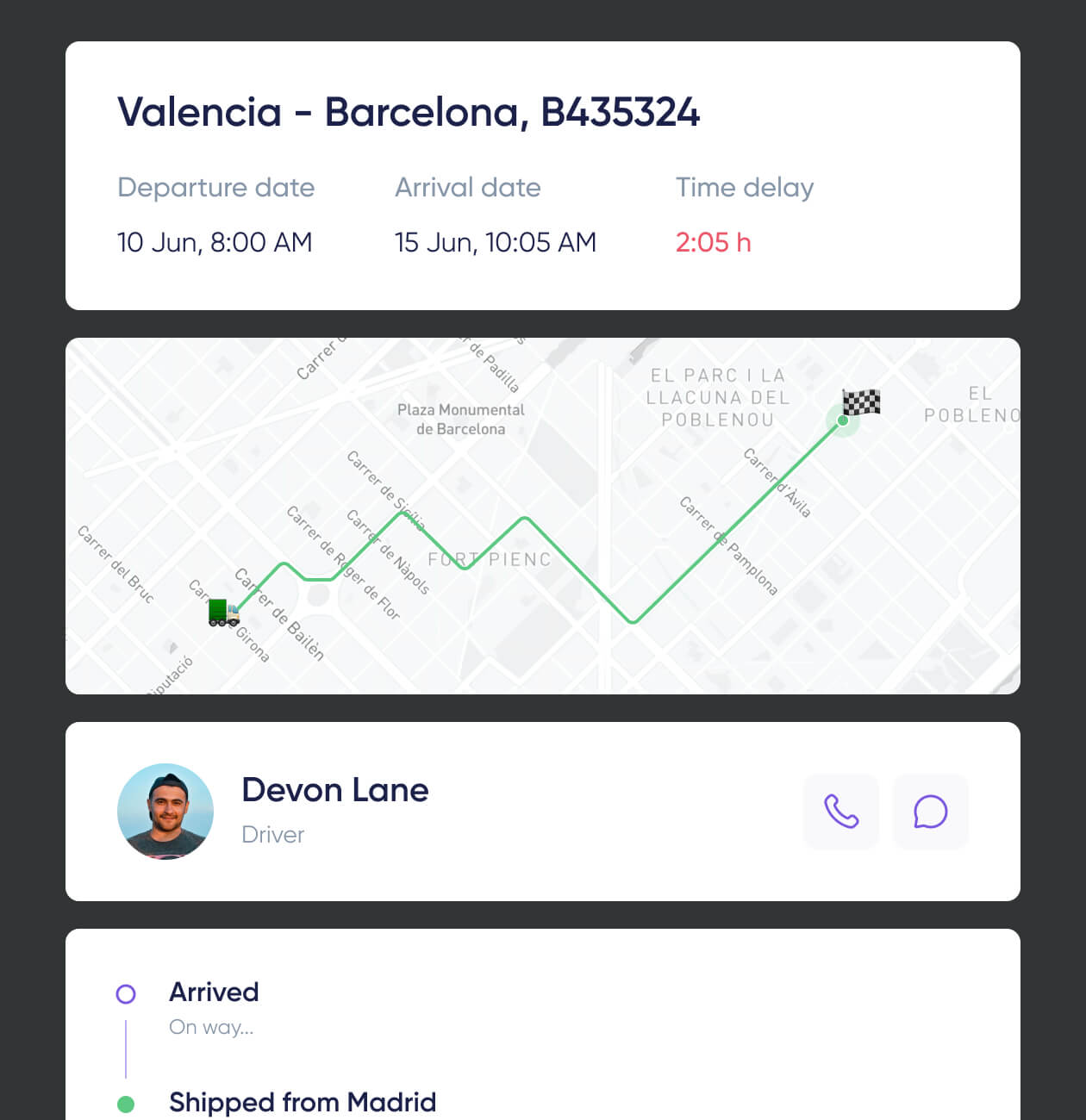The height and width of the screenshot is (1120, 1086).
Task: Select the truck icon on the map
Action: [222, 612]
